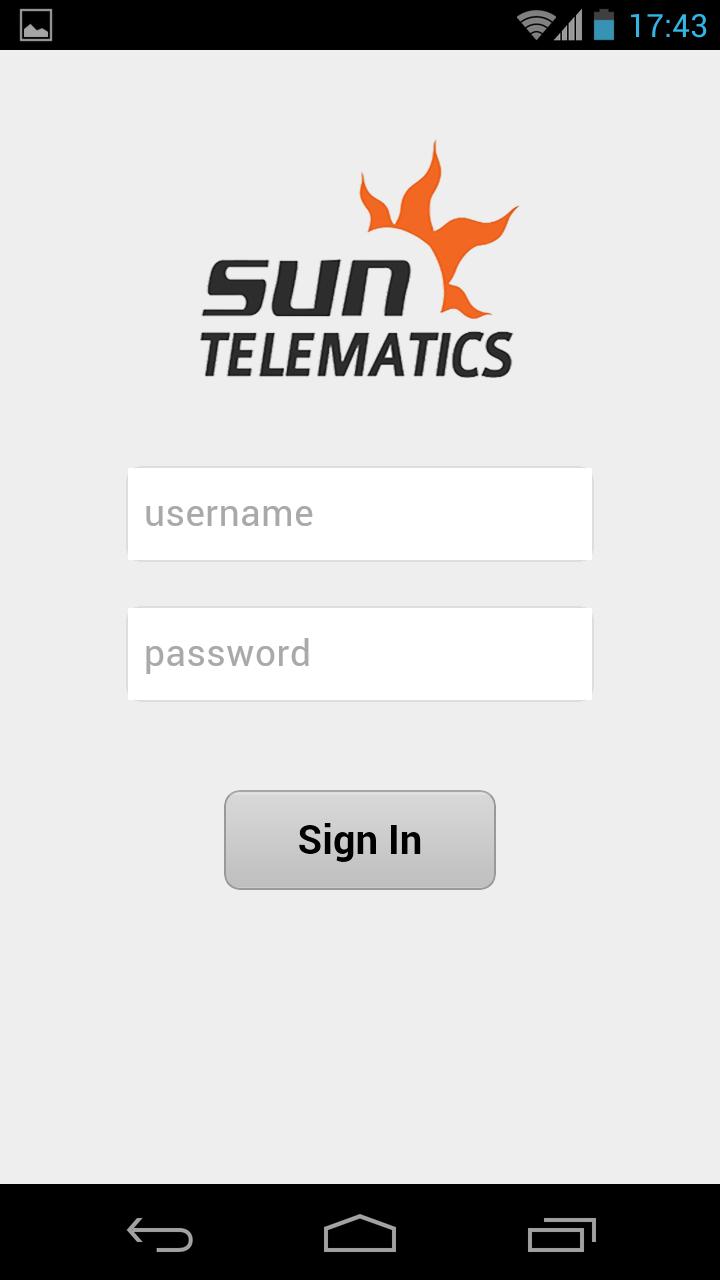Image resolution: width=720 pixels, height=1280 pixels.
Task: Tap the Sign In button
Action: 360,840
